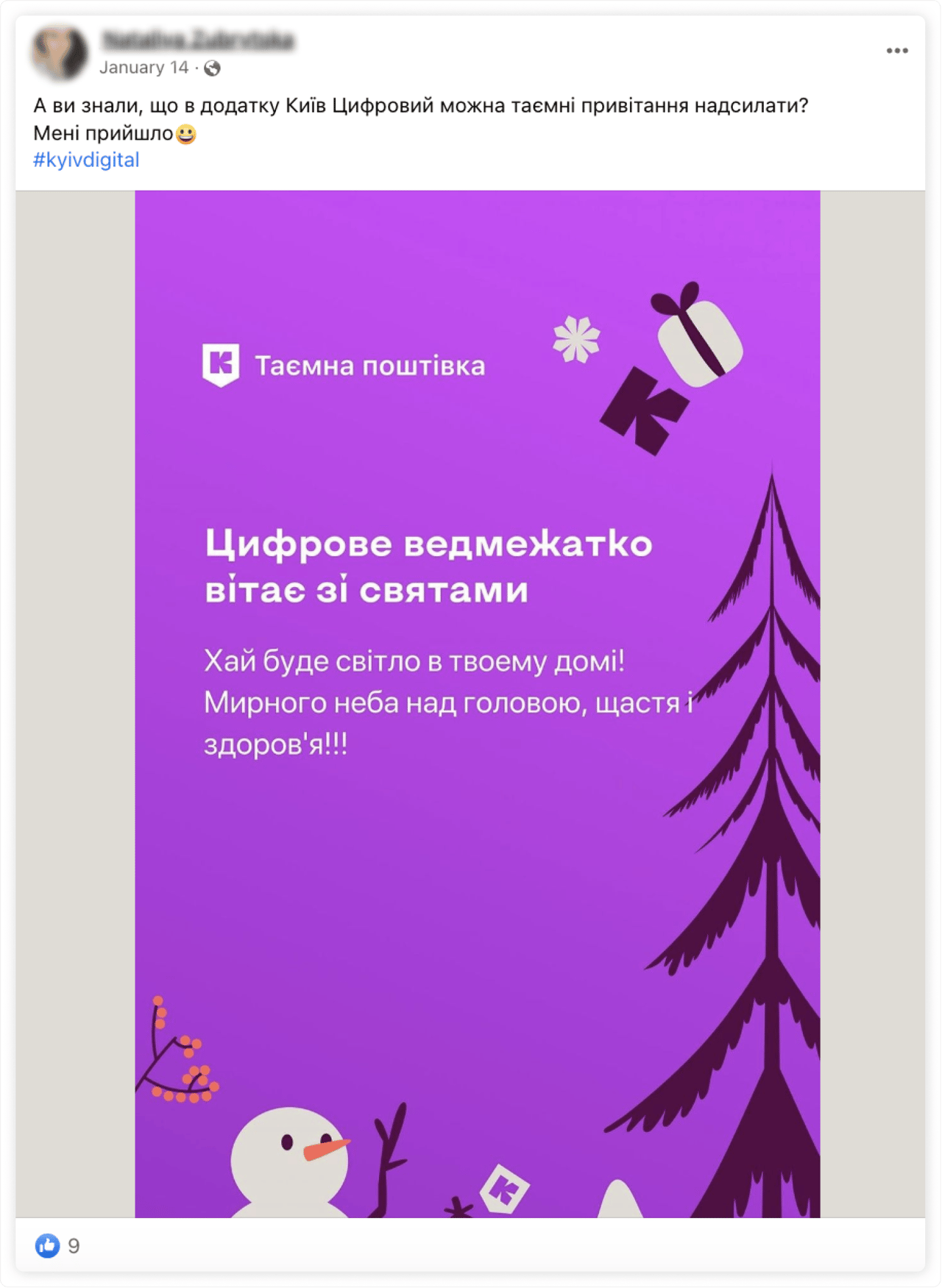Open the author's profile picture
The width and height of the screenshot is (942, 1288).
[x=59, y=51]
